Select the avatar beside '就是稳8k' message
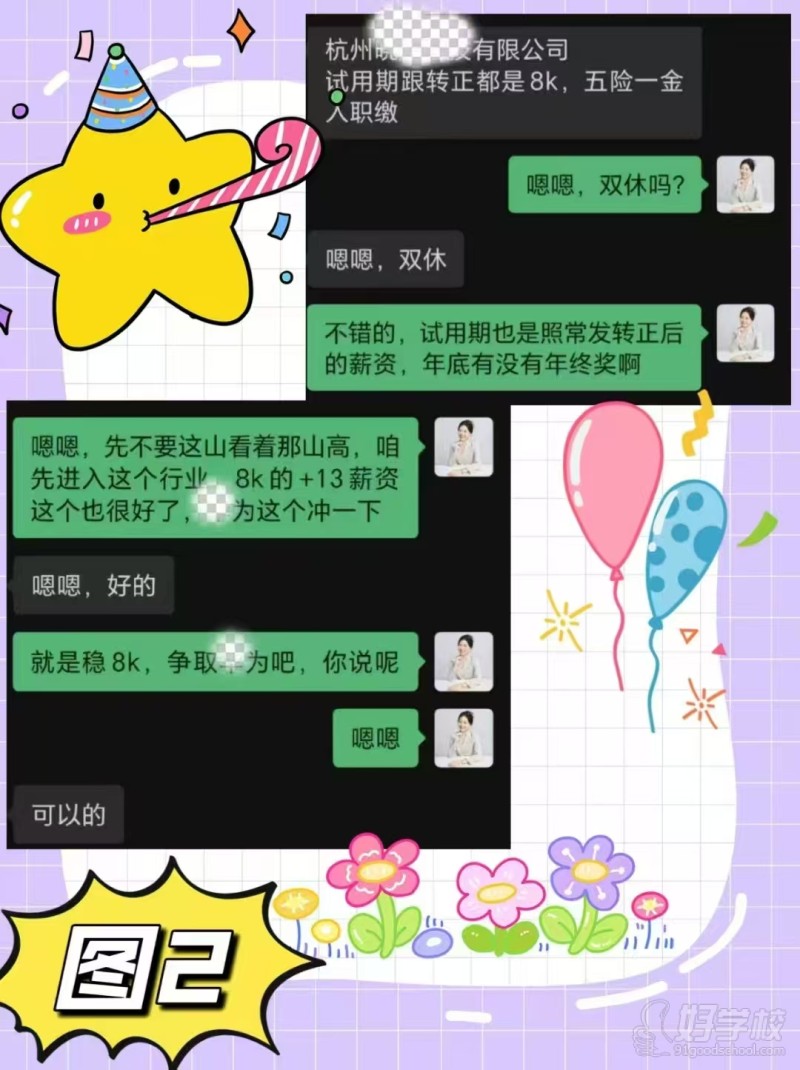This screenshot has width=800, height=1070. pos(462,658)
